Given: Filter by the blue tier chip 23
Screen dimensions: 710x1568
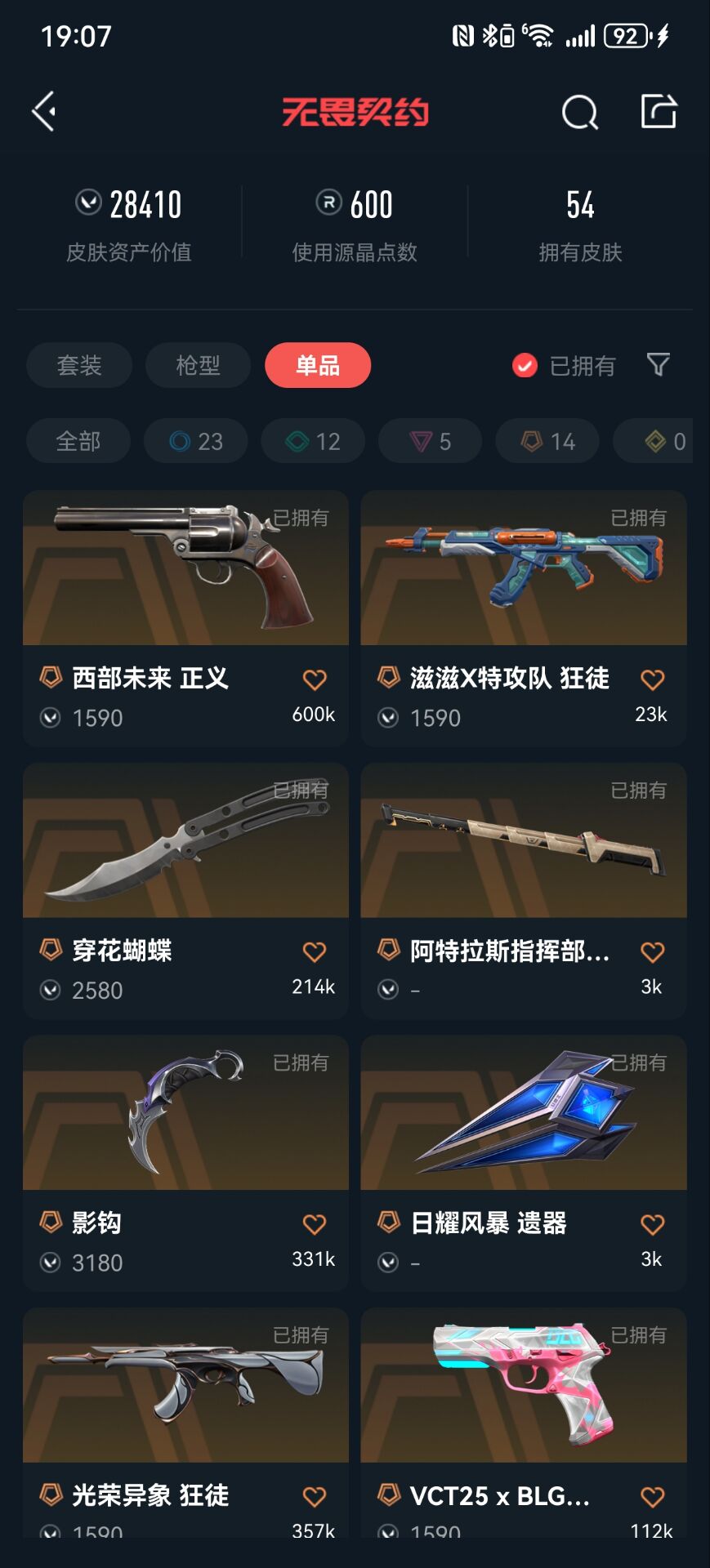Looking at the screenshot, I should 196,441.
